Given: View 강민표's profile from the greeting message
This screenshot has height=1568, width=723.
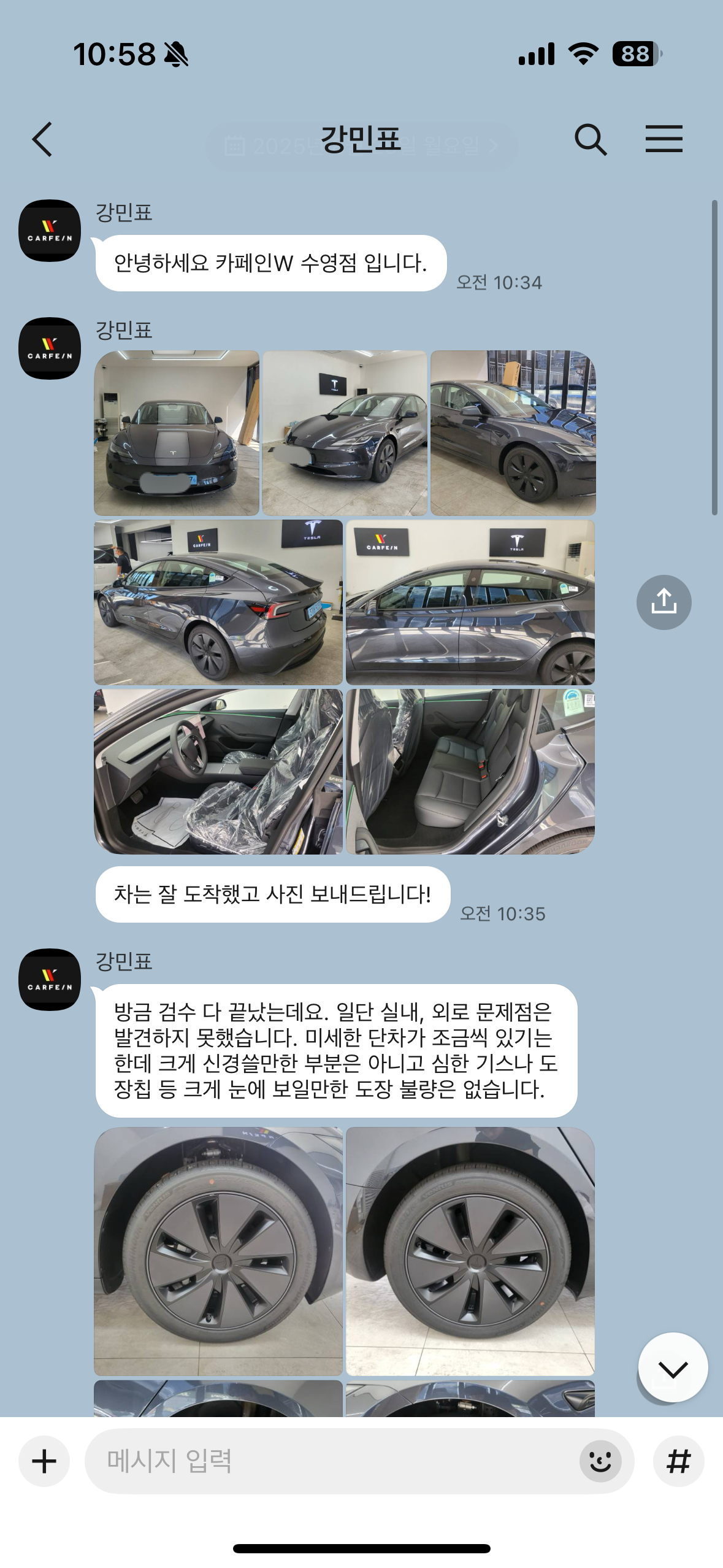Looking at the screenshot, I should click(50, 231).
